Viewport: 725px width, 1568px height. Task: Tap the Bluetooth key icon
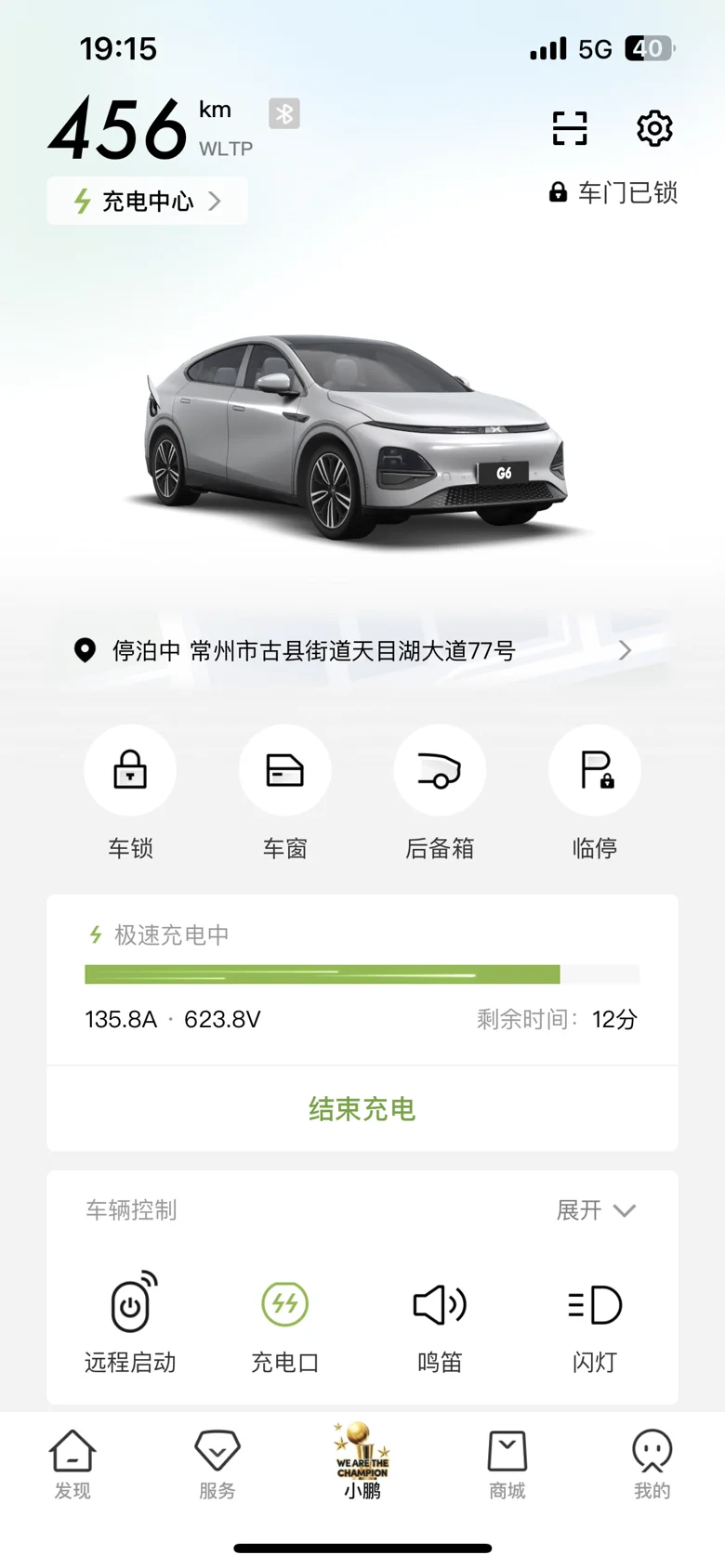pyautogui.click(x=284, y=113)
